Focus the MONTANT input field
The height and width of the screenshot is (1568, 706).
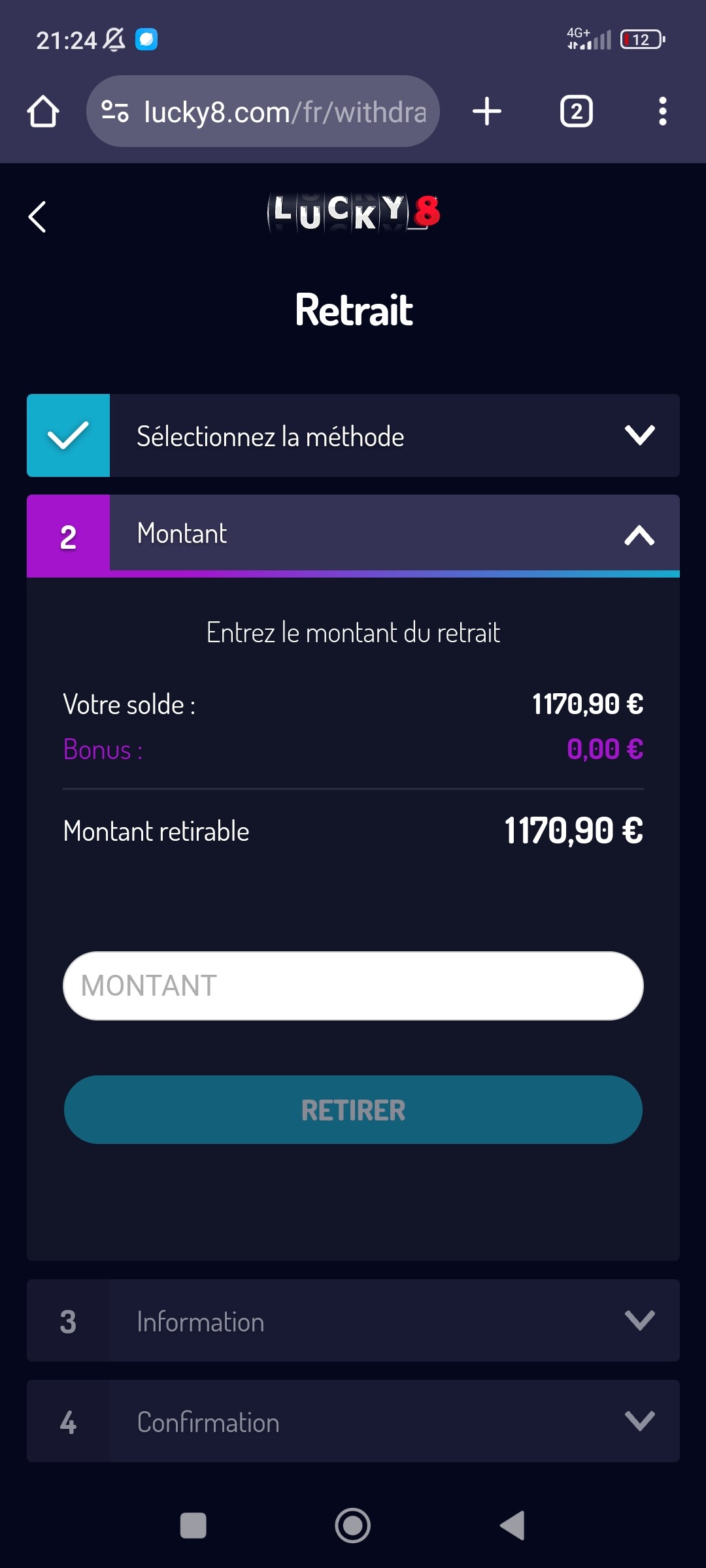coord(353,985)
